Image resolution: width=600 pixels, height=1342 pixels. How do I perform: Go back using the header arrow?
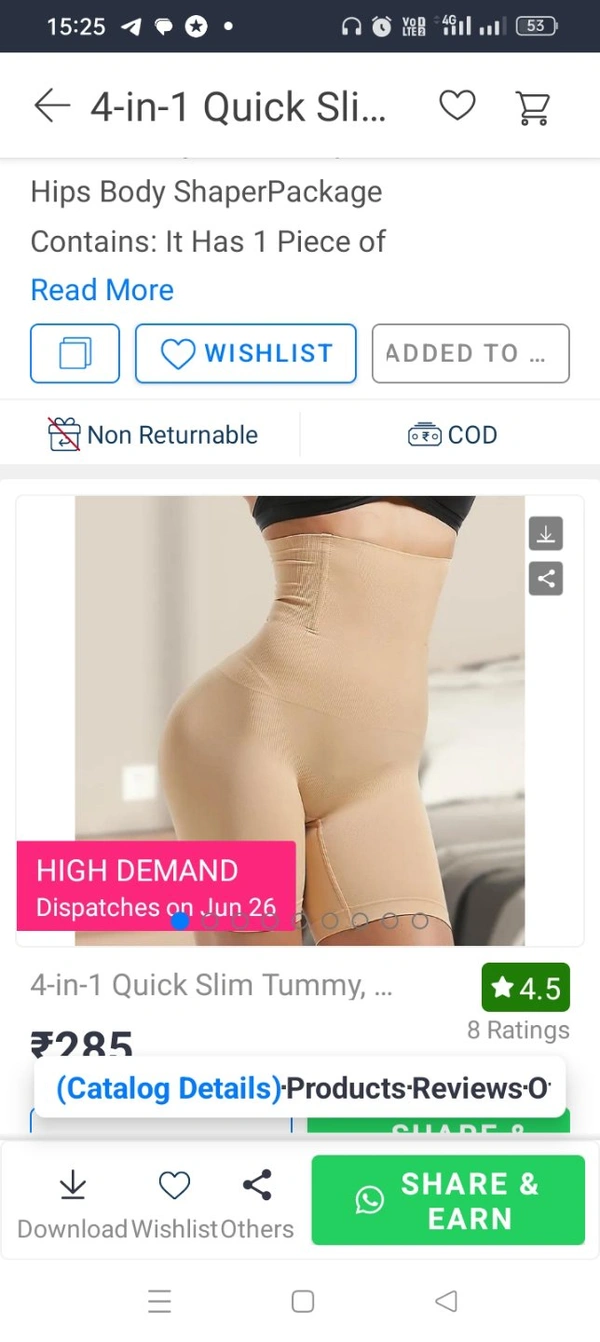pos(52,106)
